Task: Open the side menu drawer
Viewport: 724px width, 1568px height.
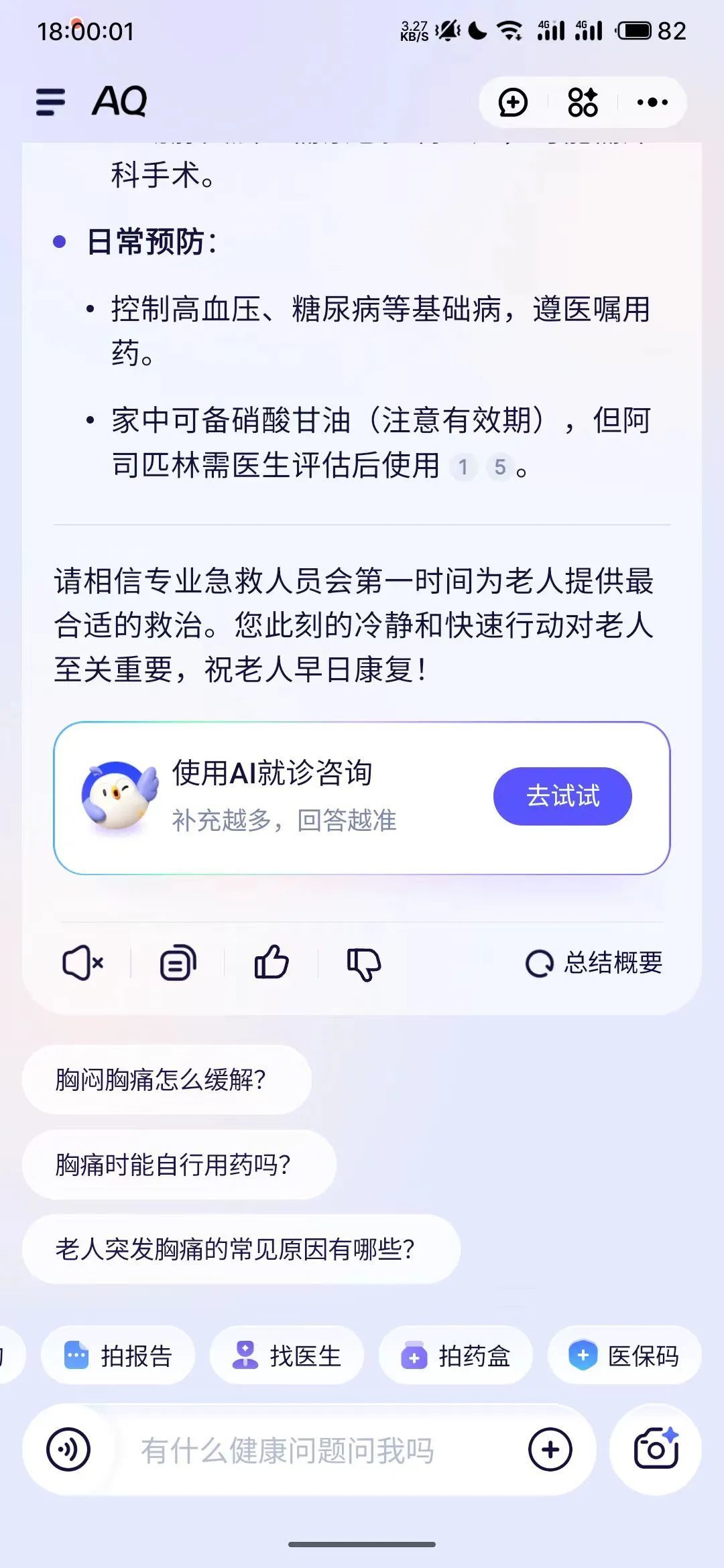Action: (51, 103)
